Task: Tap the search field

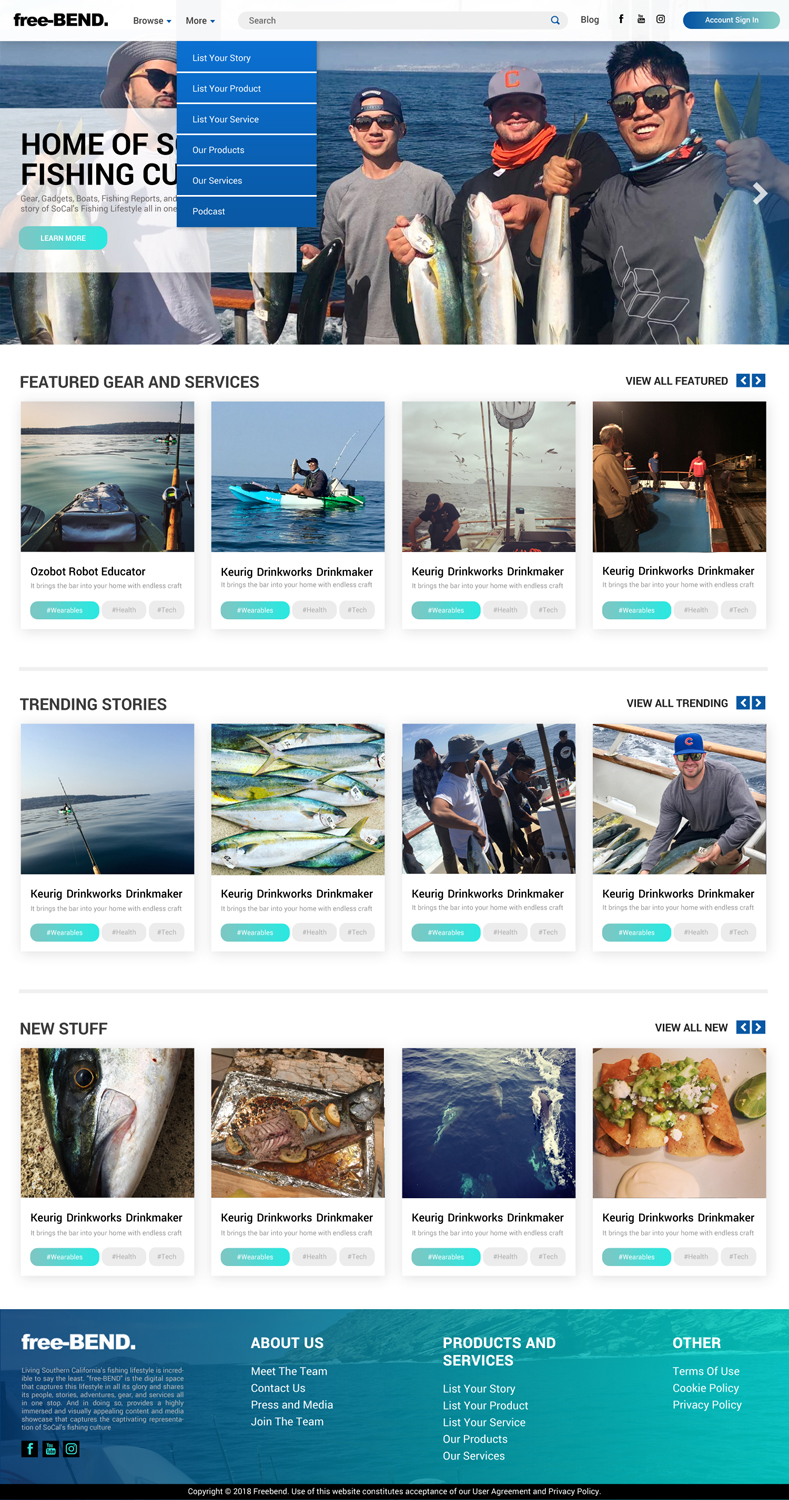Action: [400, 20]
